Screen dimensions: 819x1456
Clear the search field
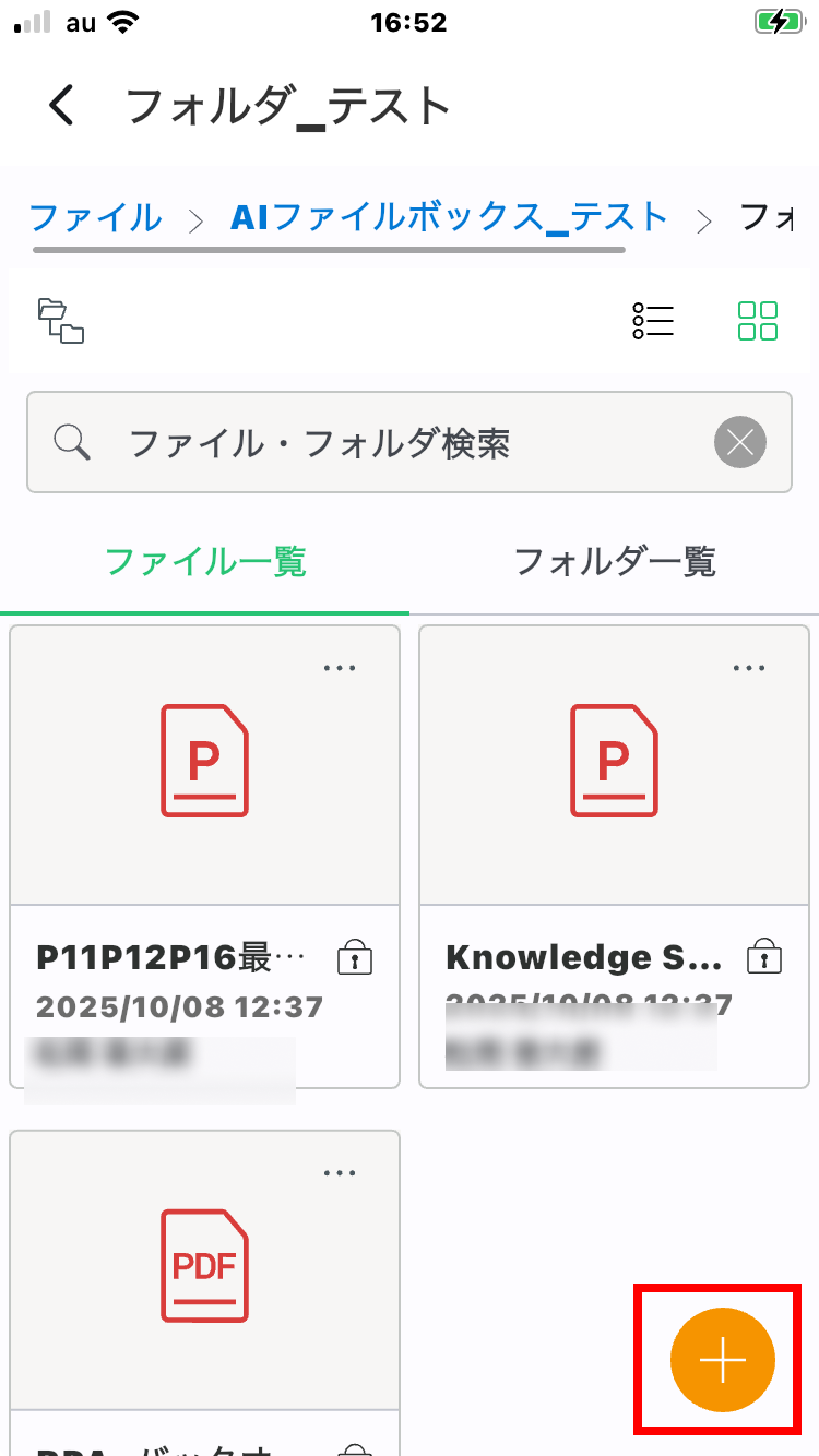coord(740,442)
